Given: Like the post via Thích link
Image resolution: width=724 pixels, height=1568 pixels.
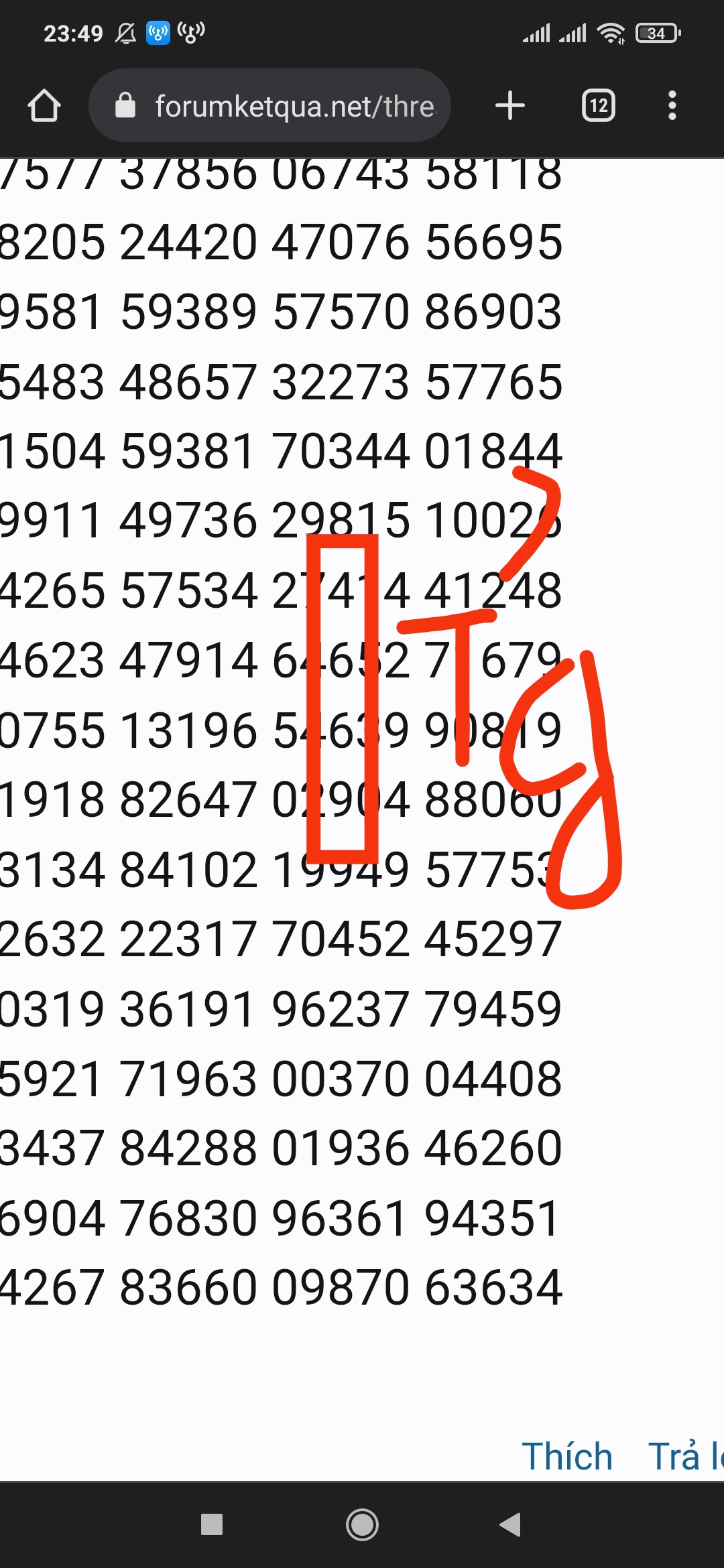Looking at the screenshot, I should [x=567, y=1457].
